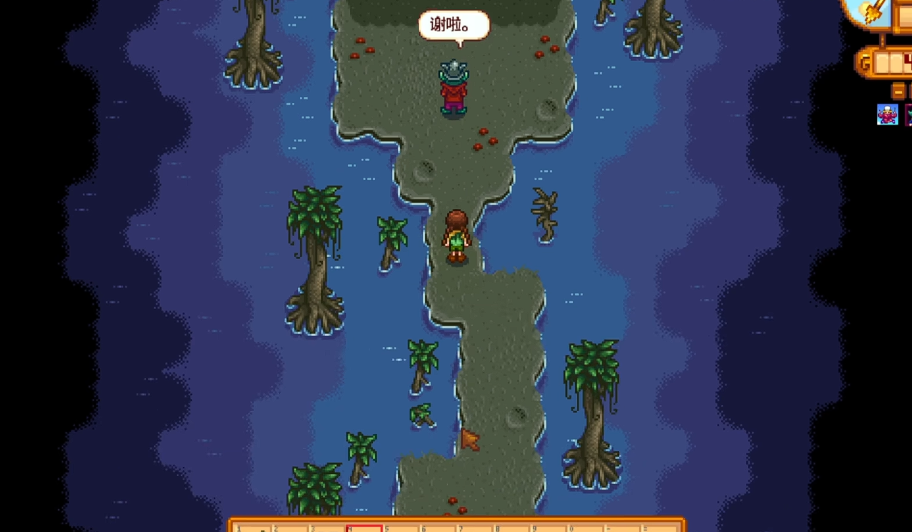912x532 pixels.
Task: Tap the zoom out minus button
Action: [x=898, y=92]
